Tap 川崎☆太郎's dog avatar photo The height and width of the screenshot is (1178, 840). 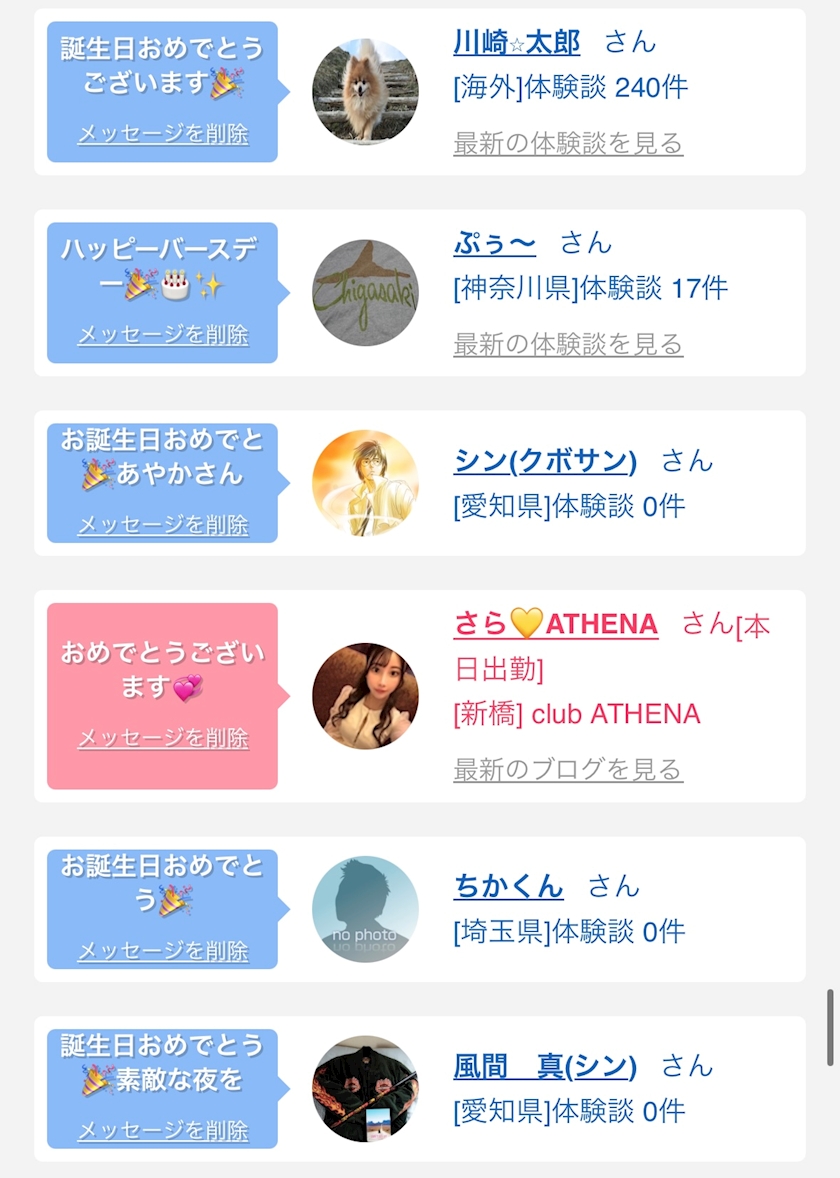(x=365, y=92)
